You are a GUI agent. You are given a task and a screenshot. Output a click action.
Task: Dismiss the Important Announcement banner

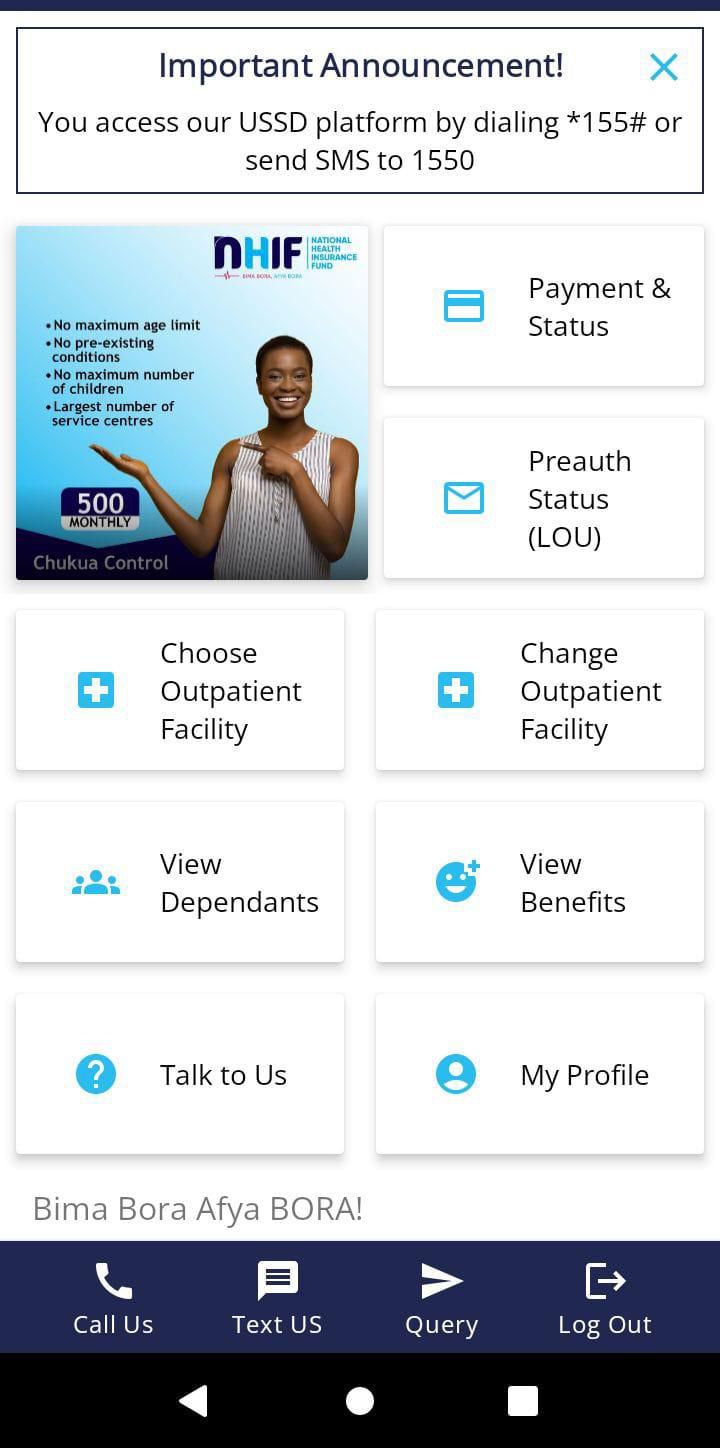pyautogui.click(x=663, y=67)
